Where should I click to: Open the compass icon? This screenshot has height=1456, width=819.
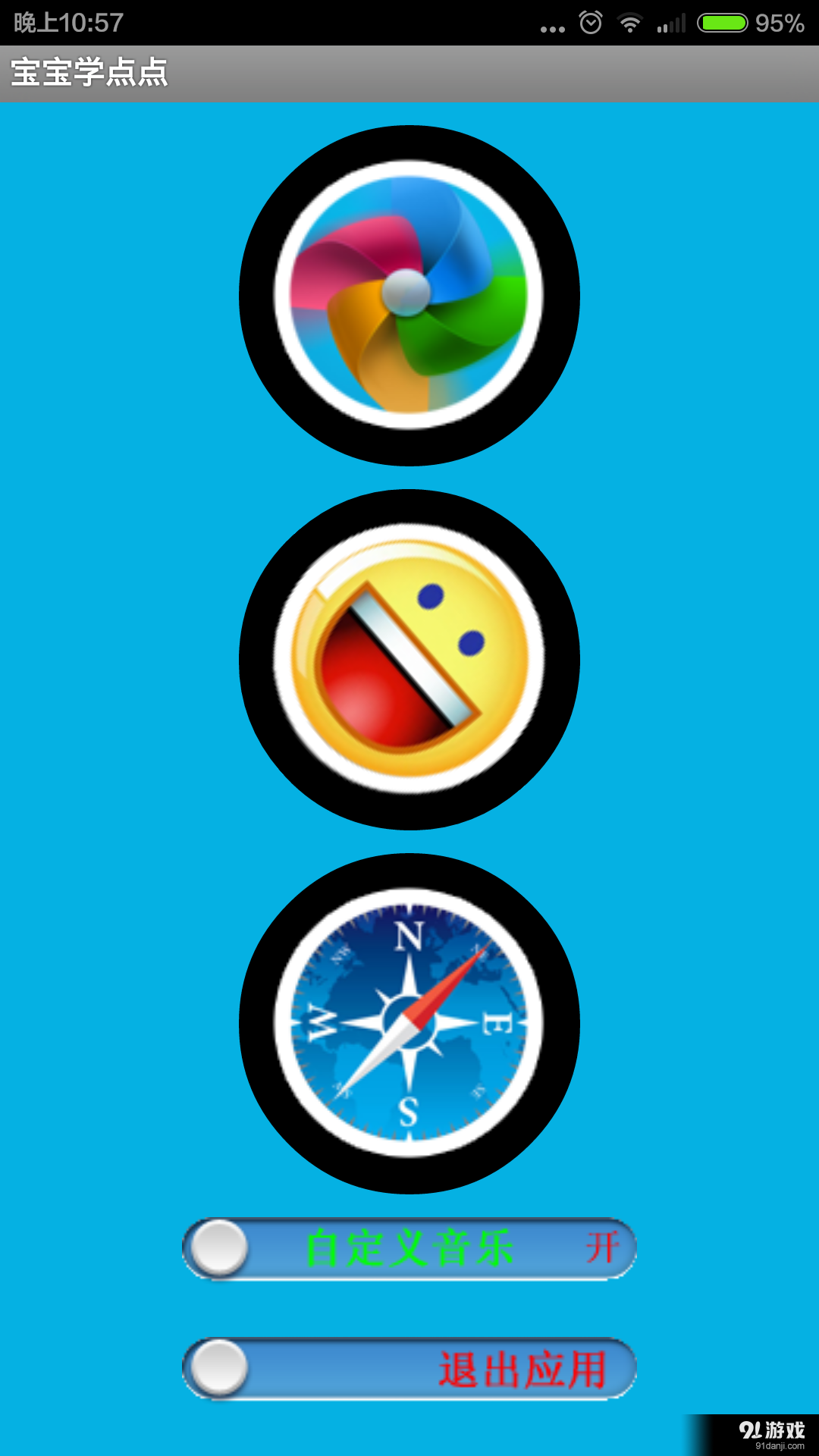coord(409,1024)
